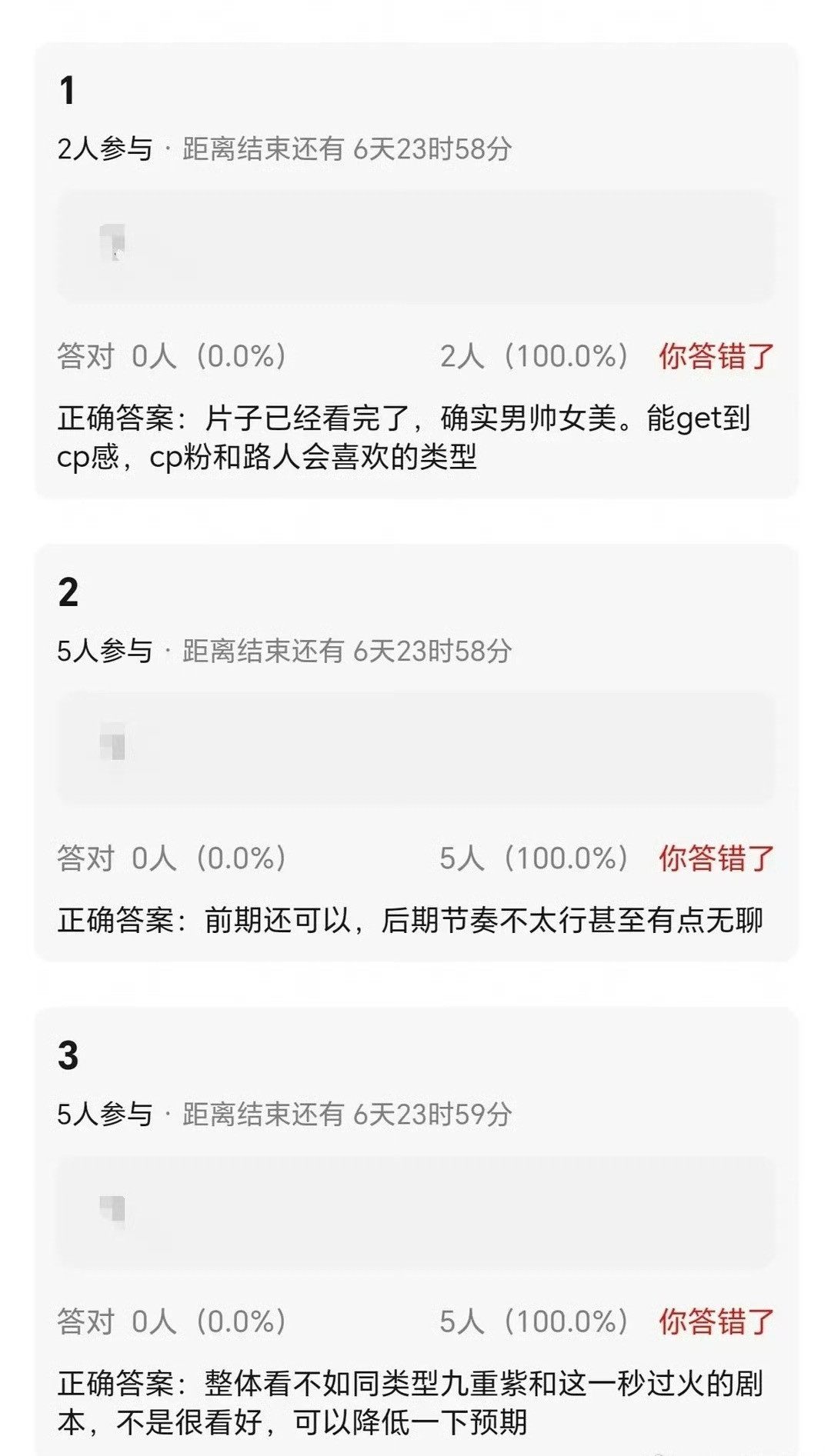Image resolution: width=831 pixels, height=1456 pixels.
Task: Click 2人（100.0%）stat in question 1
Action: click(535, 355)
